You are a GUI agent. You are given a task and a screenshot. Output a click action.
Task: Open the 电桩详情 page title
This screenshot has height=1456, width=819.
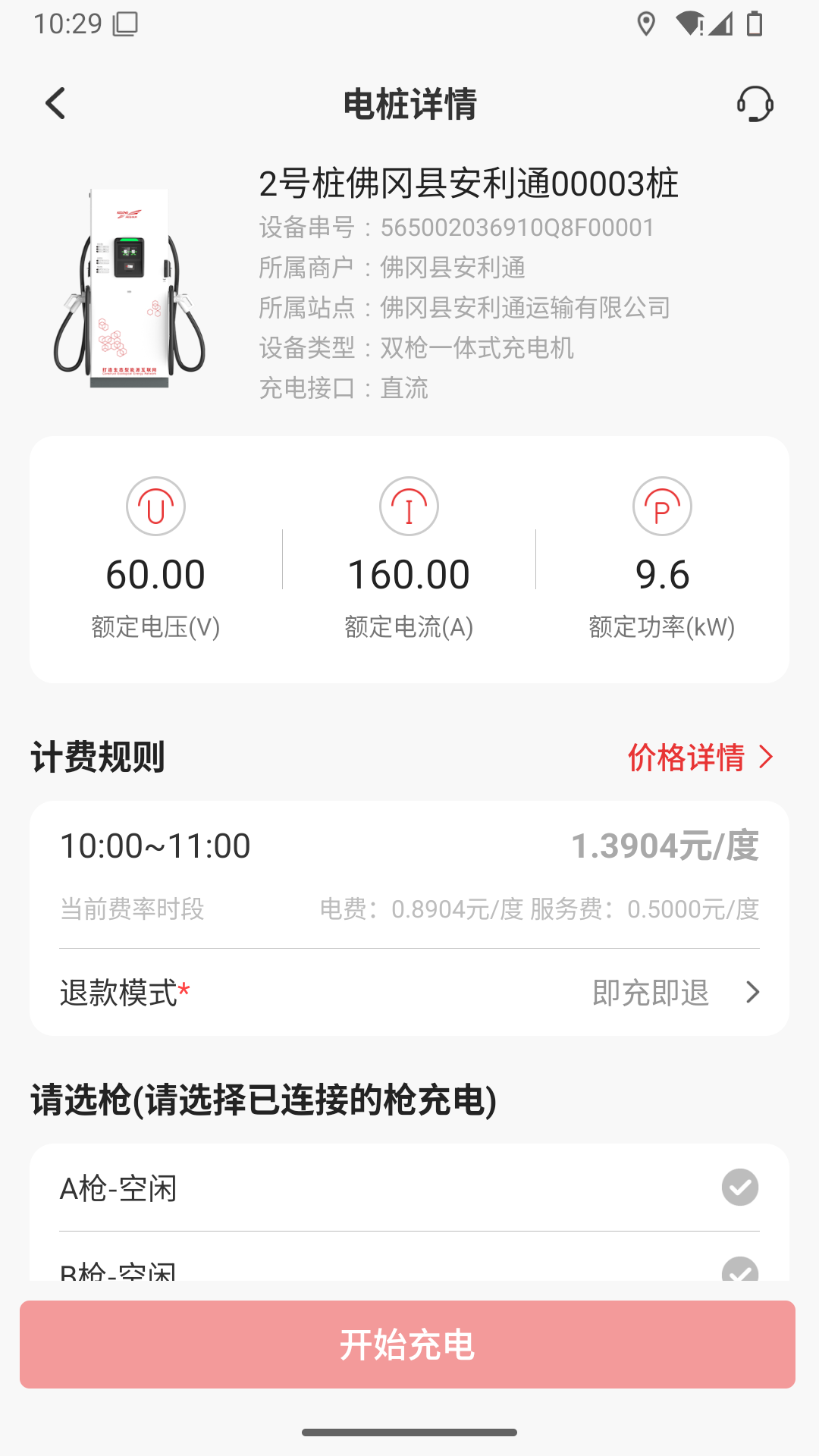coord(409,106)
